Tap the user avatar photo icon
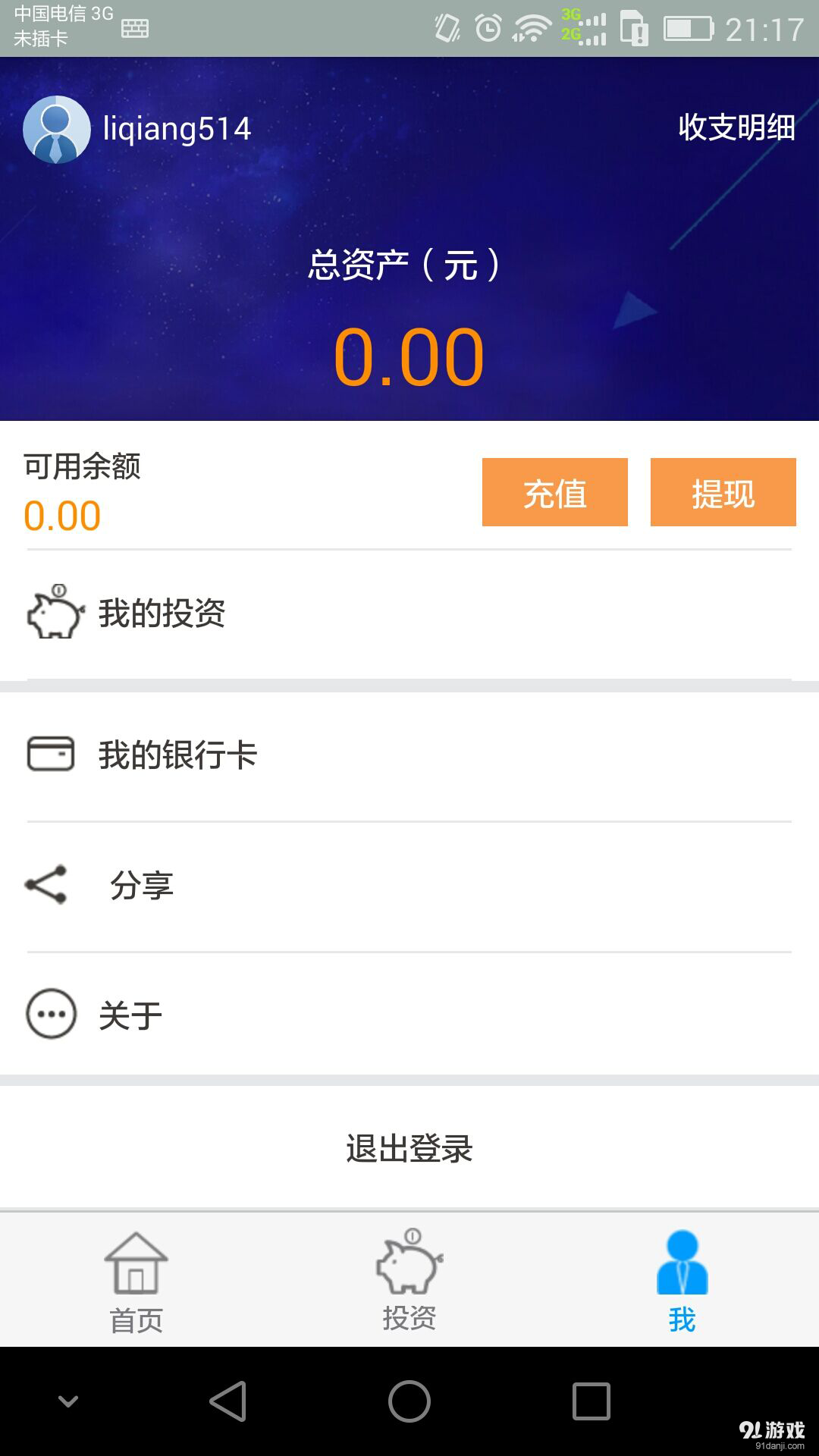This screenshot has height=1456, width=819. pos(57,129)
